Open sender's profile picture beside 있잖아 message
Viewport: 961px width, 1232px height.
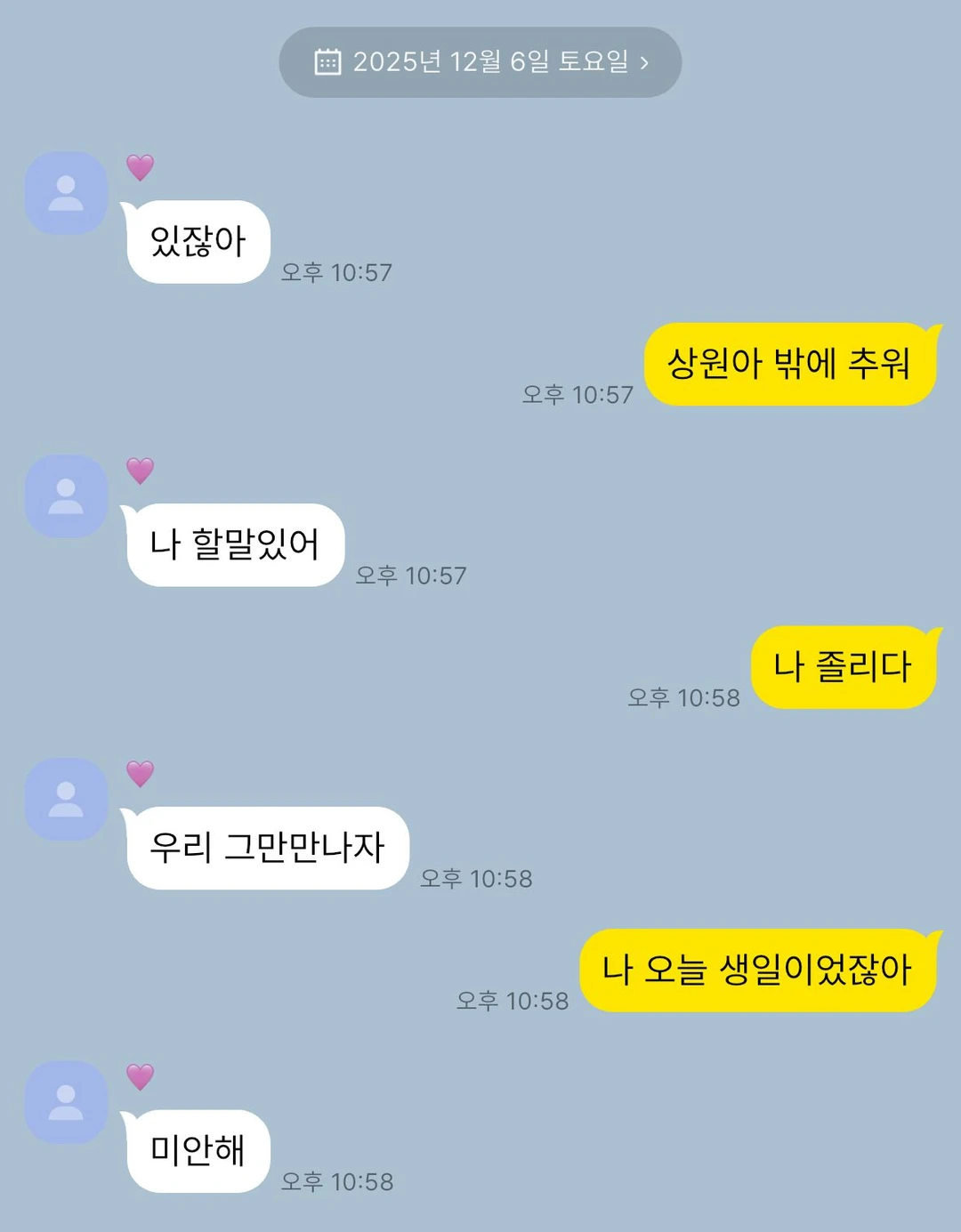(x=66, y=193)
